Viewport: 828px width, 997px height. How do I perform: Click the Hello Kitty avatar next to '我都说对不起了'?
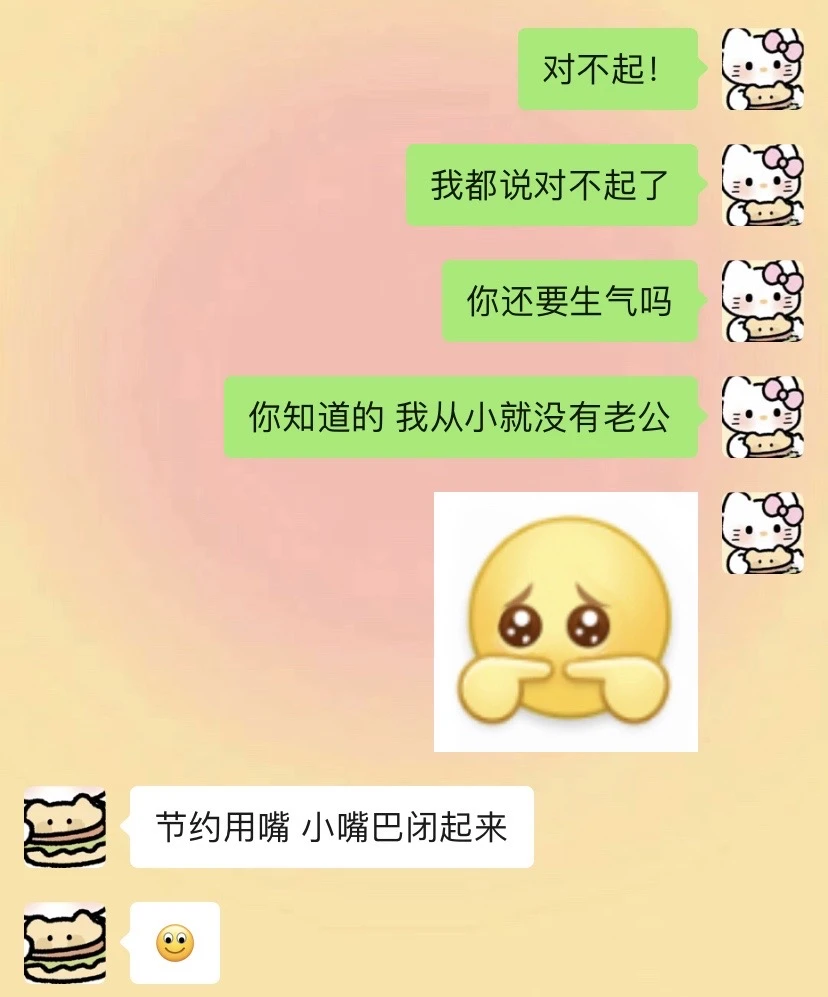[762, 186]
